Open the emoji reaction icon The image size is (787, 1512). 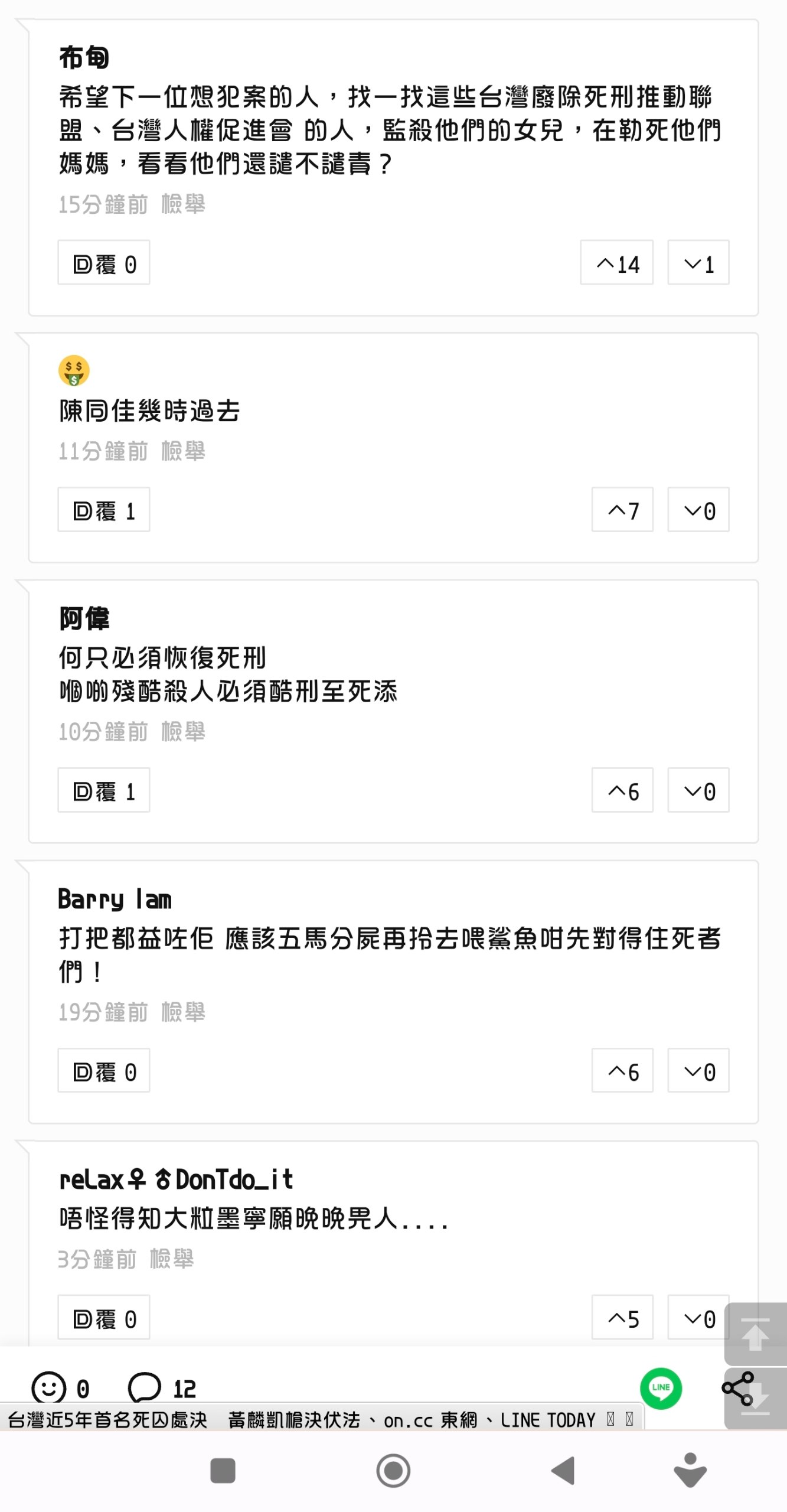tap(48, 1387)
